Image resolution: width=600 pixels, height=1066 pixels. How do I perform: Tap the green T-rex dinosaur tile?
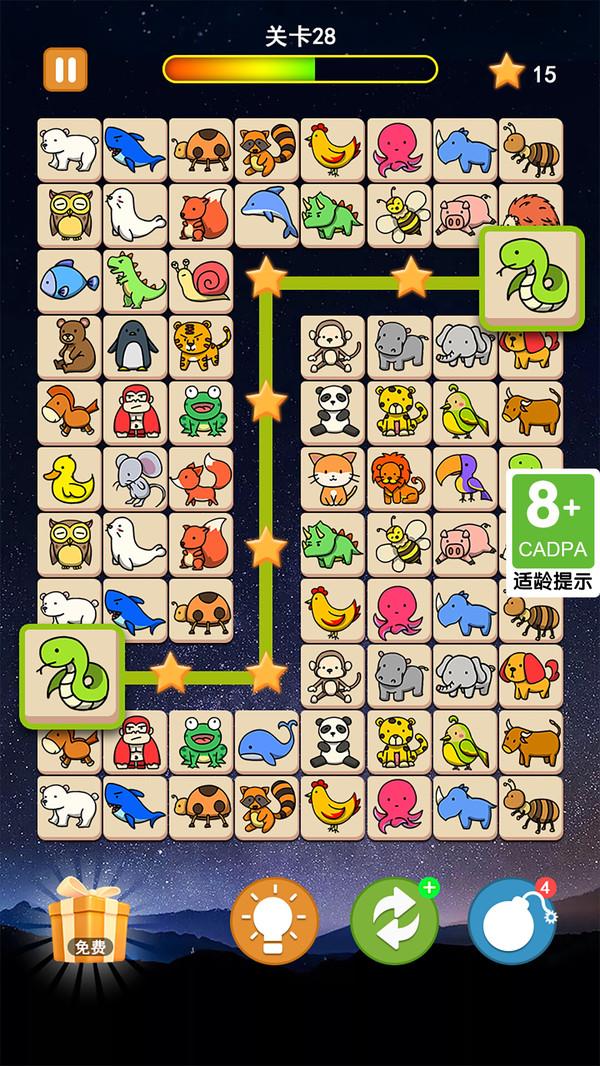pos(135,281)
